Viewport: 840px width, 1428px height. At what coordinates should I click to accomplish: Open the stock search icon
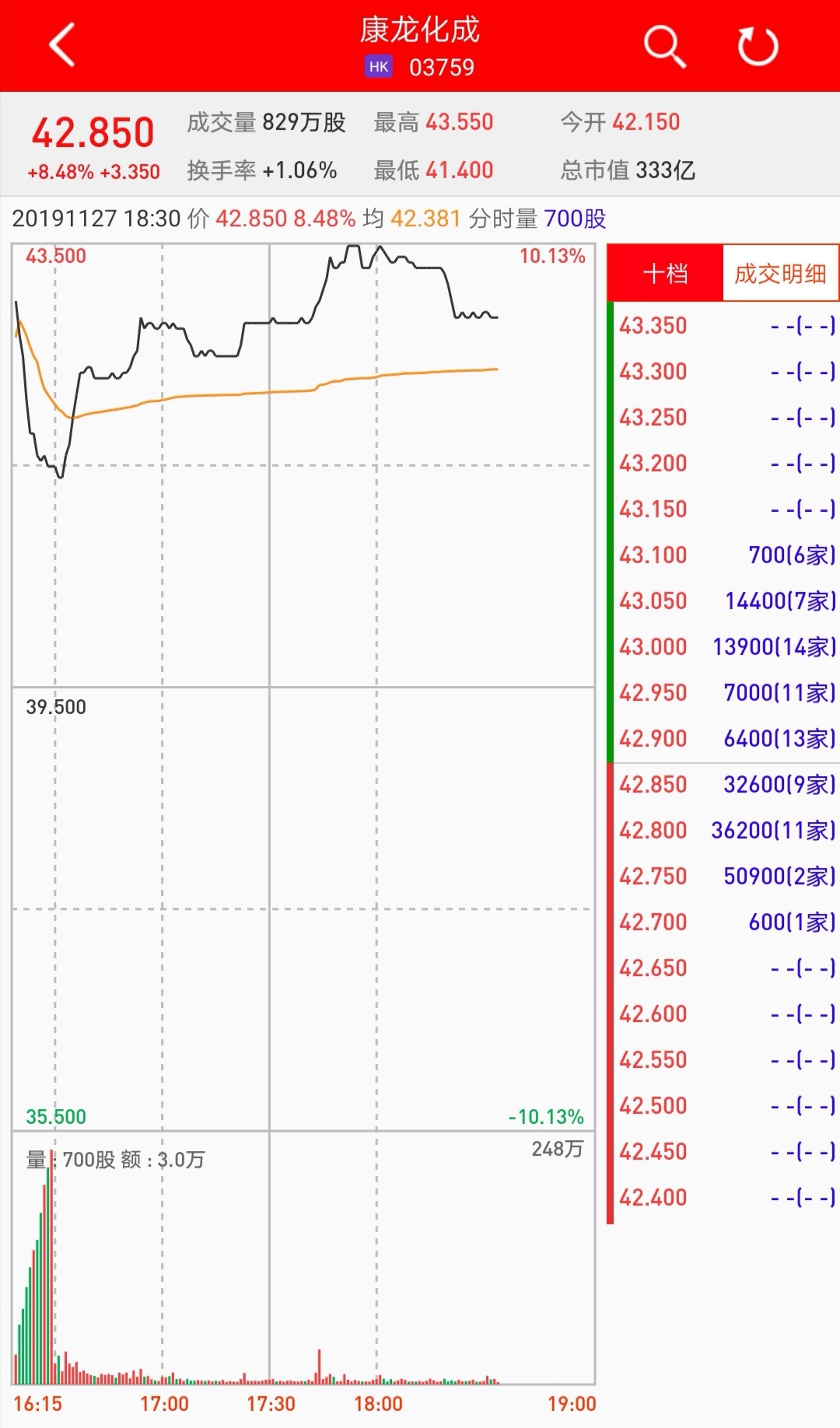click(x=664, y=46)
